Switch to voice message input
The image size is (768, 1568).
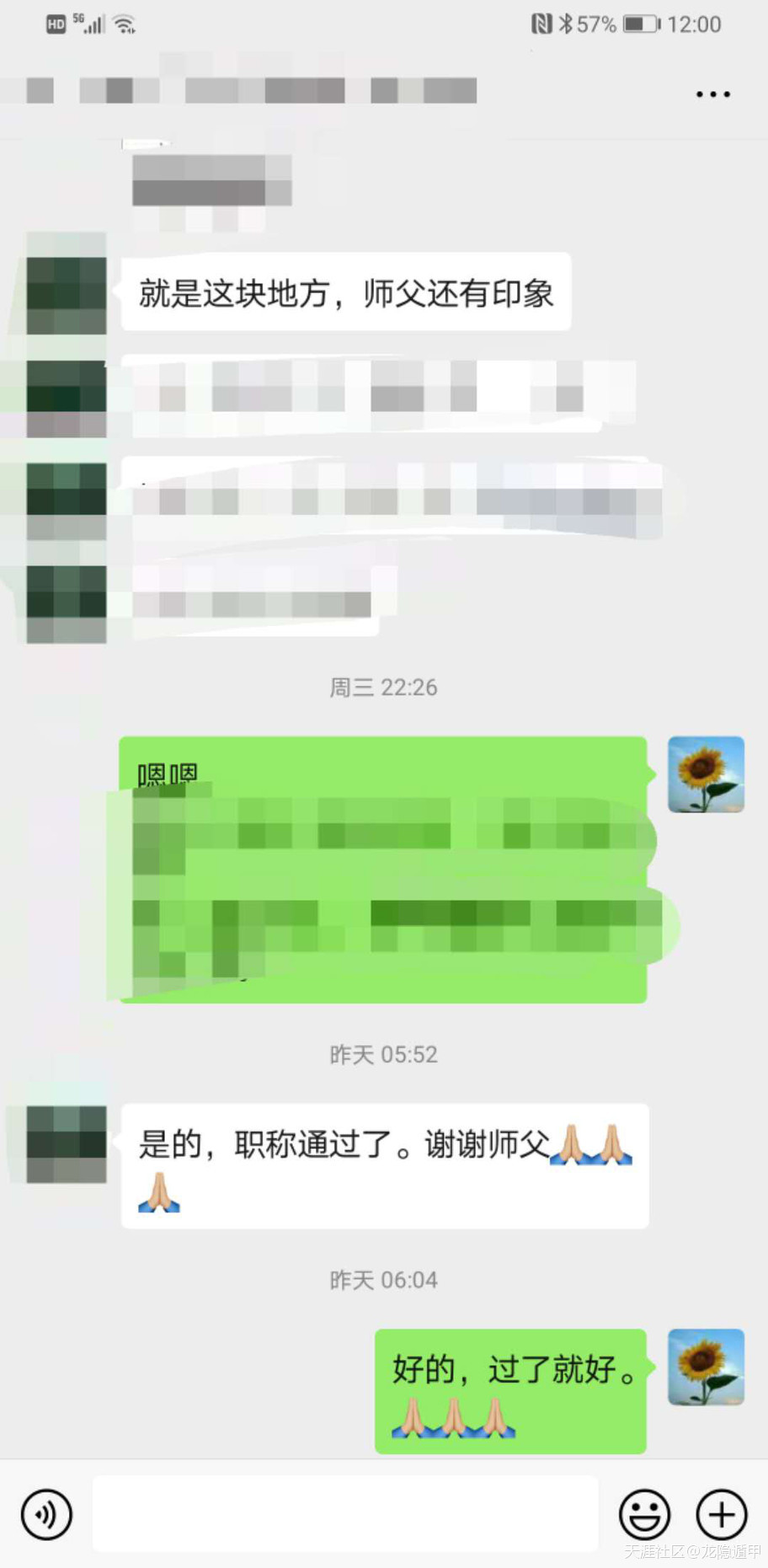(46, 1514)
